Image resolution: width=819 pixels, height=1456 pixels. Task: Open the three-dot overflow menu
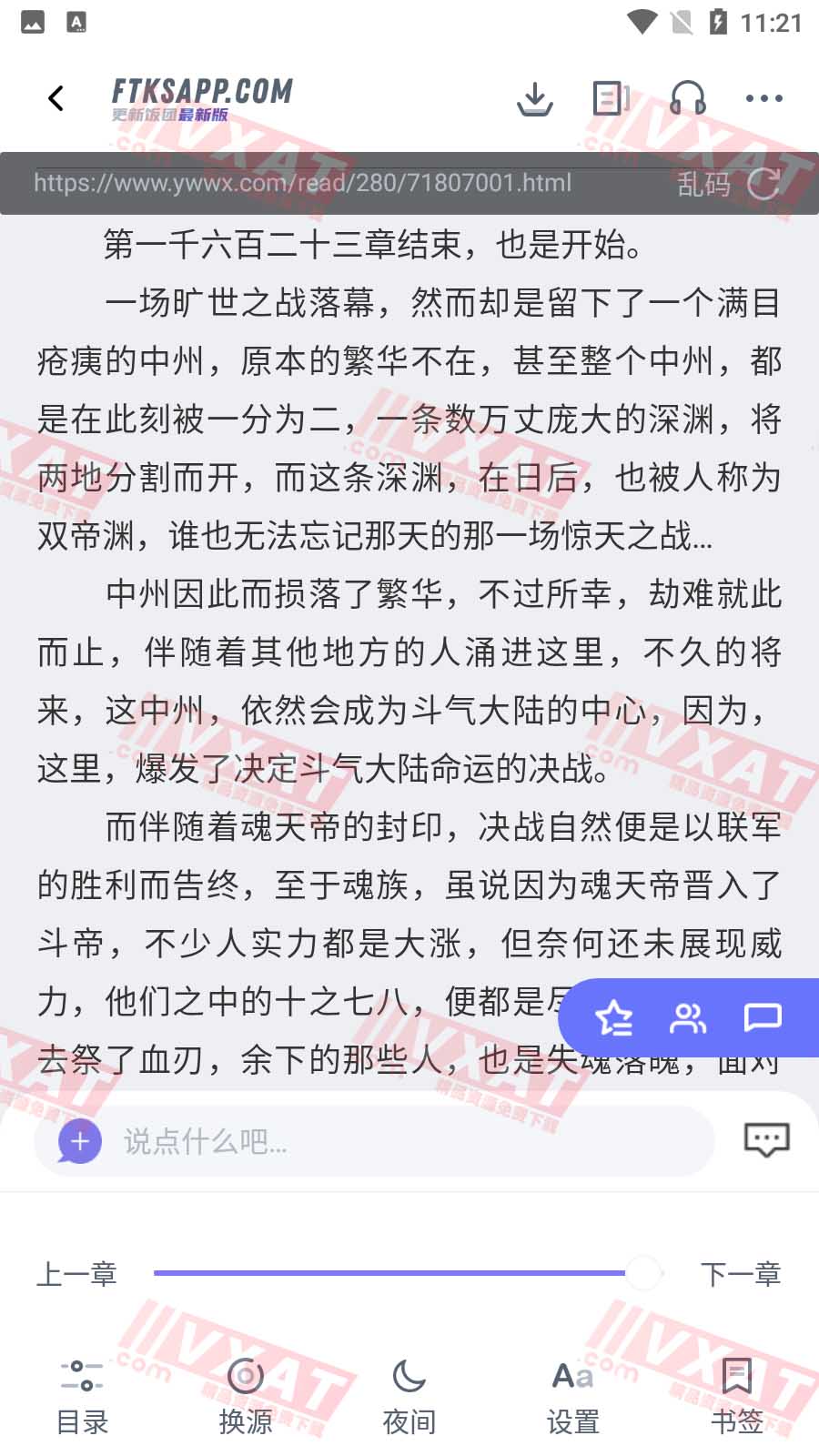pos(763,98)
